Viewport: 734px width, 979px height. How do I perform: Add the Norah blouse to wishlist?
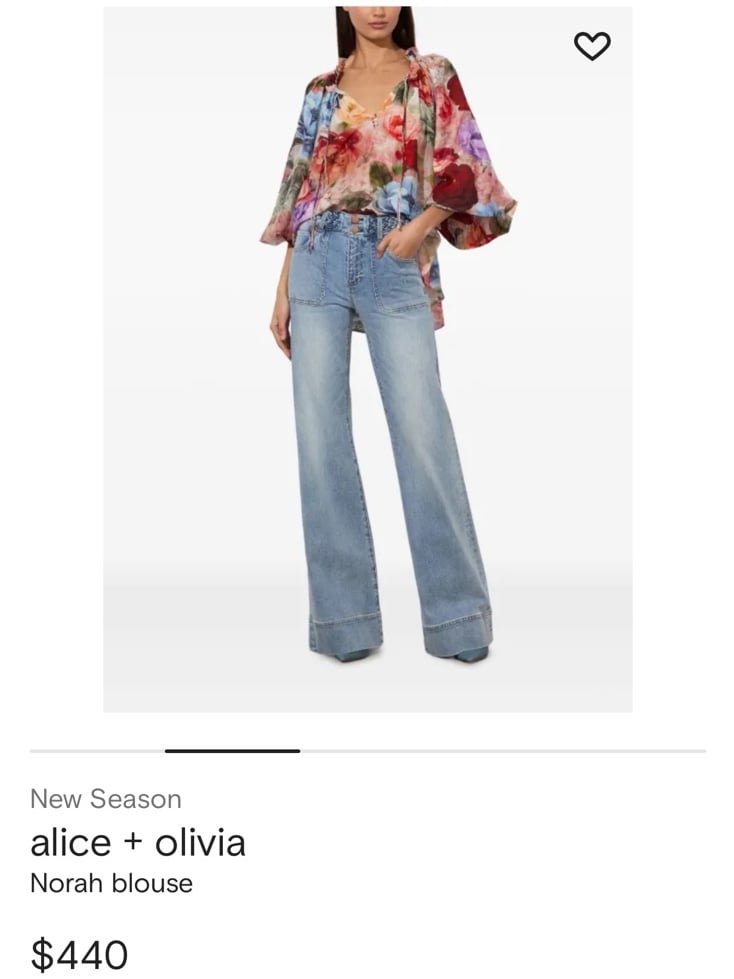592,46
